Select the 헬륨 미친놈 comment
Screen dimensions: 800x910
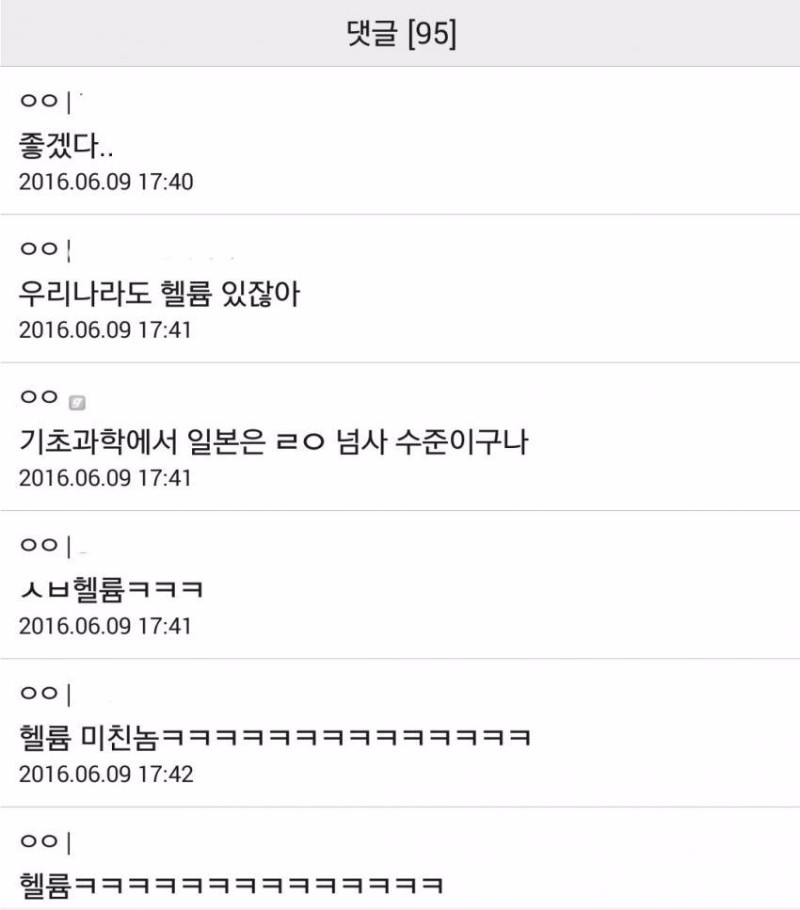click(x=274, y=738)
